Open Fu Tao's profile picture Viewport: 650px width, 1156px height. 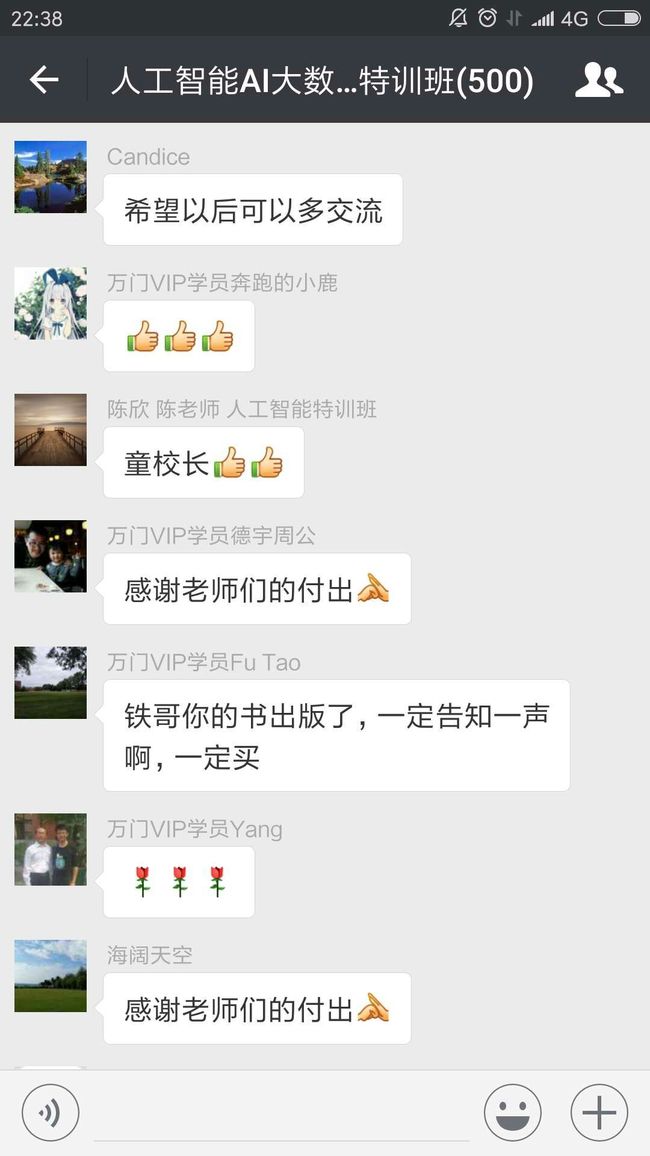click(x=50, y=683)
